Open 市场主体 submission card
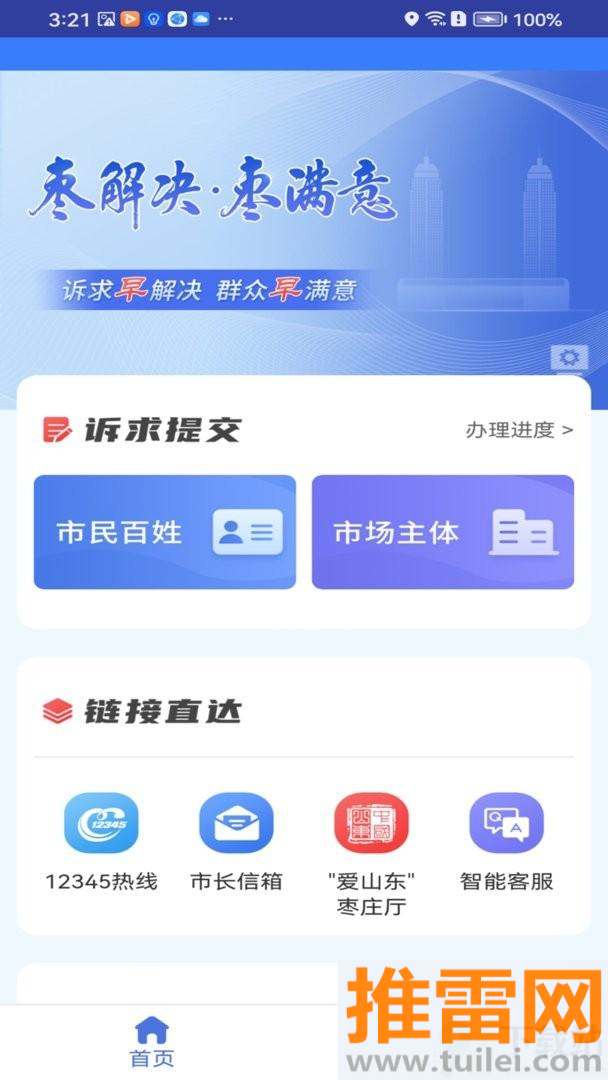 point(442,532)
